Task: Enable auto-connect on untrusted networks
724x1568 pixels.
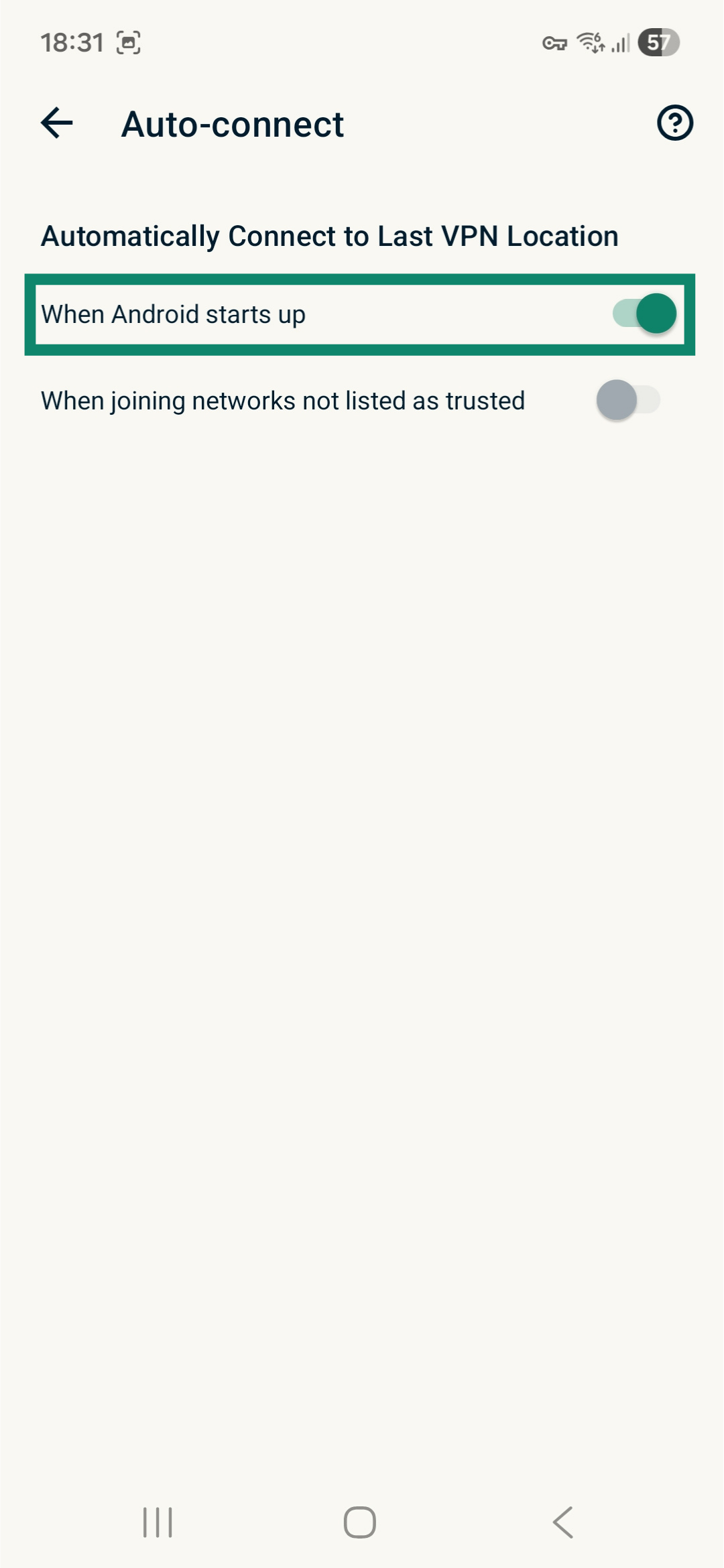Action: pos(628,400)
